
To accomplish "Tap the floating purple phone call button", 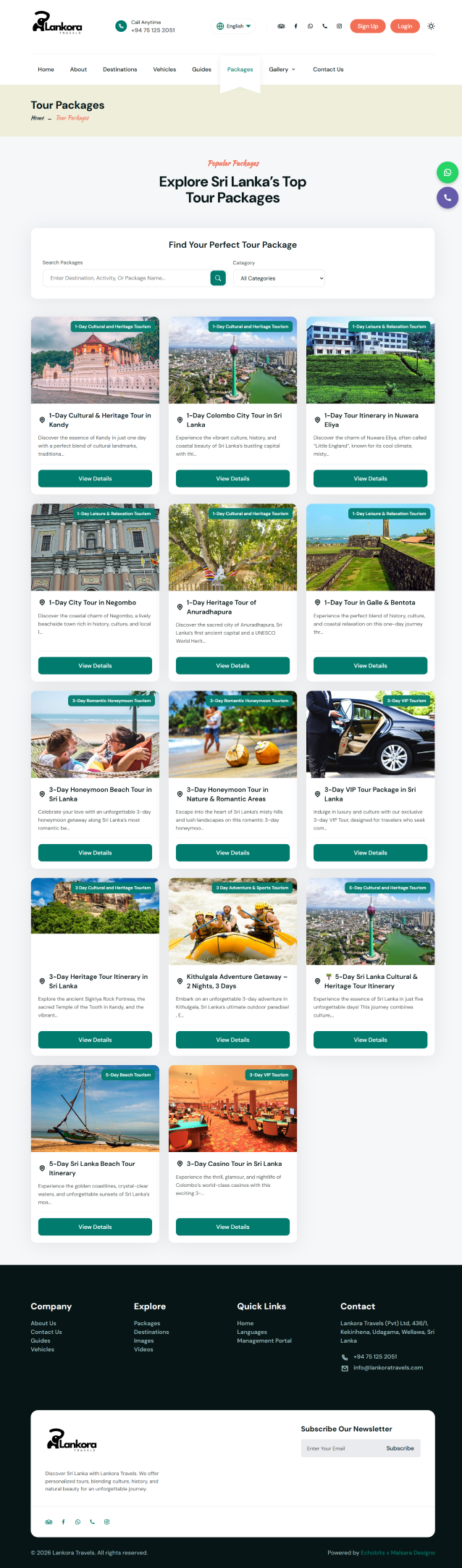I will (448, 197).
